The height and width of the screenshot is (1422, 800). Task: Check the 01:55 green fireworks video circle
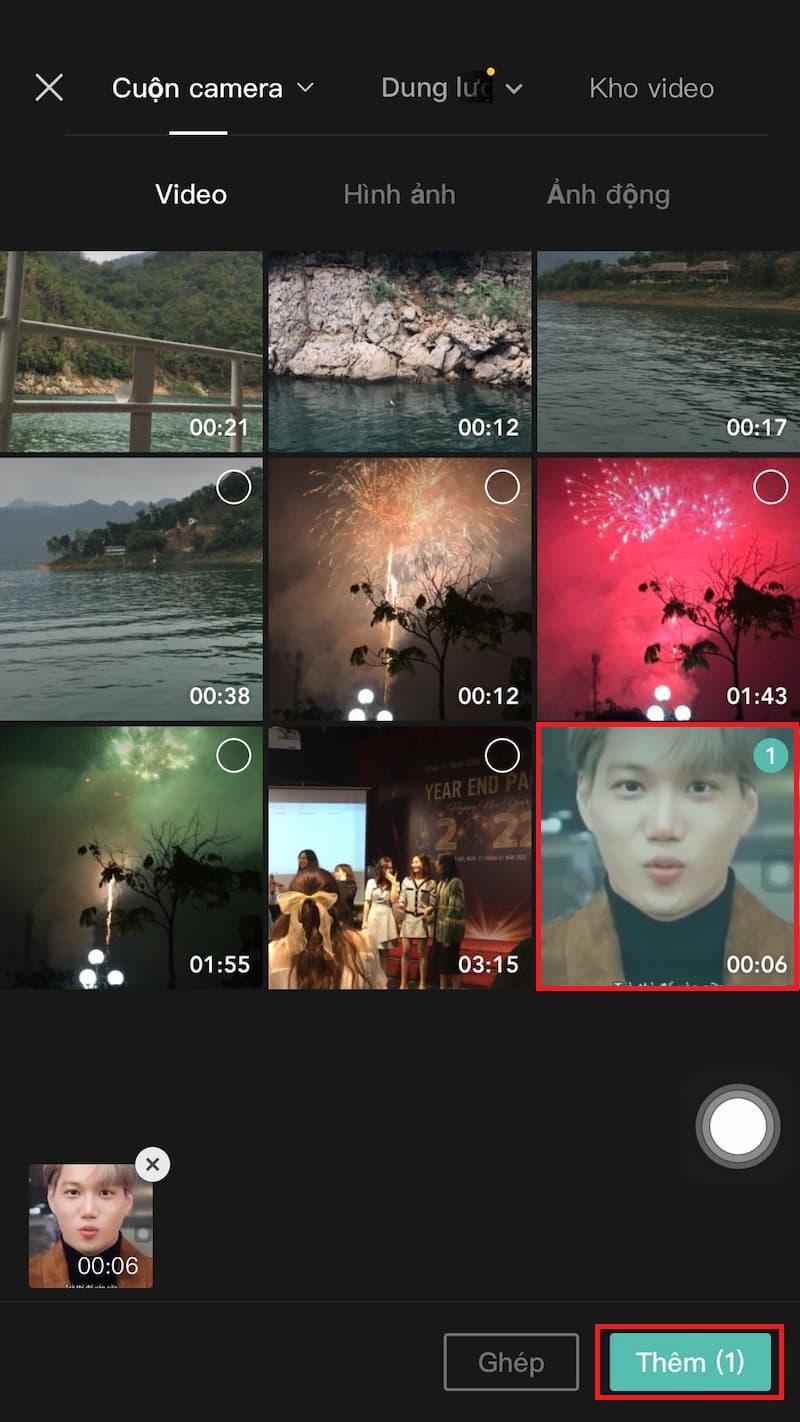233,755
